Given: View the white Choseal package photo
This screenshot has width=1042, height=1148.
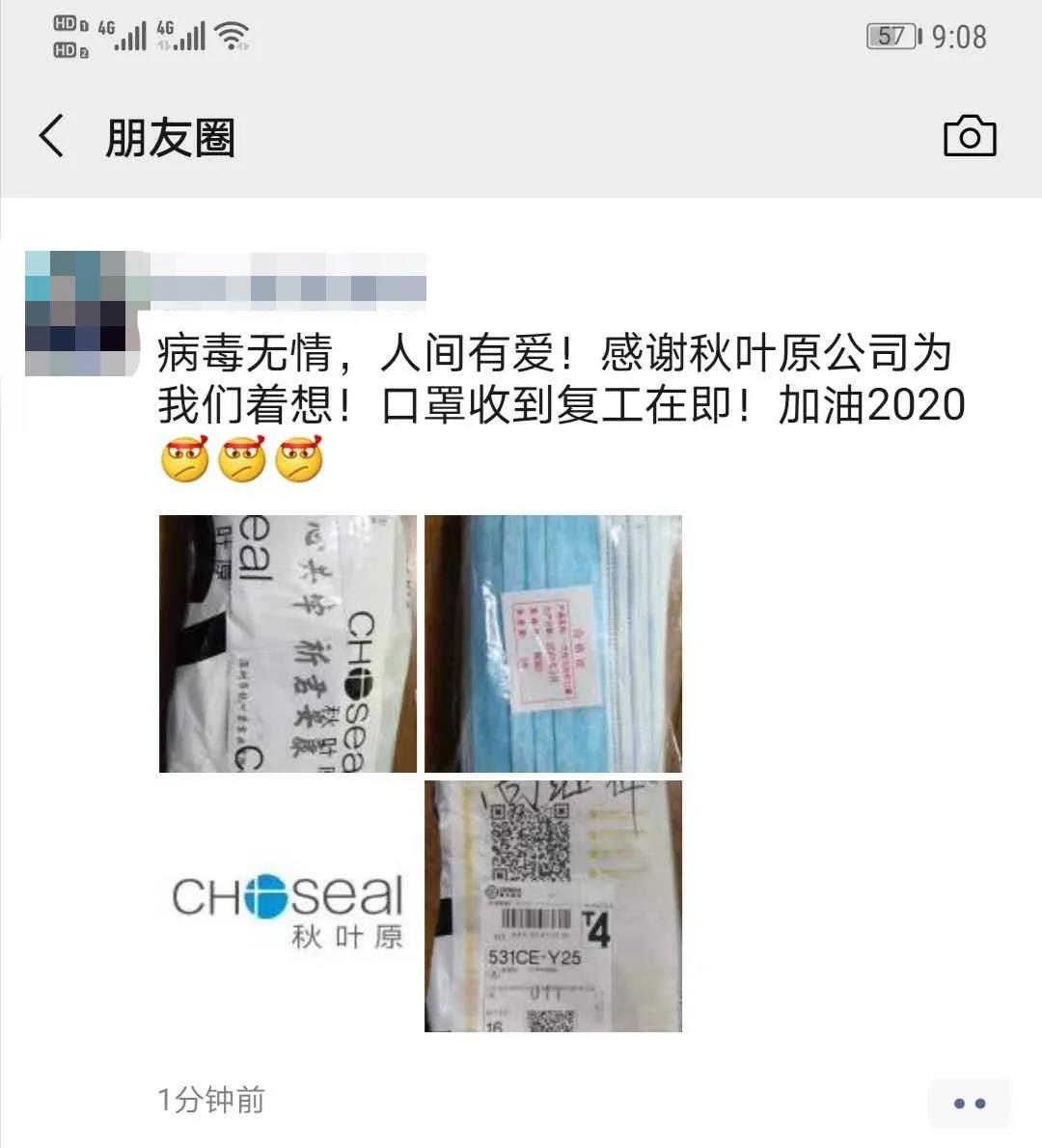Looking at the screenshot, I should click(288, 643).
